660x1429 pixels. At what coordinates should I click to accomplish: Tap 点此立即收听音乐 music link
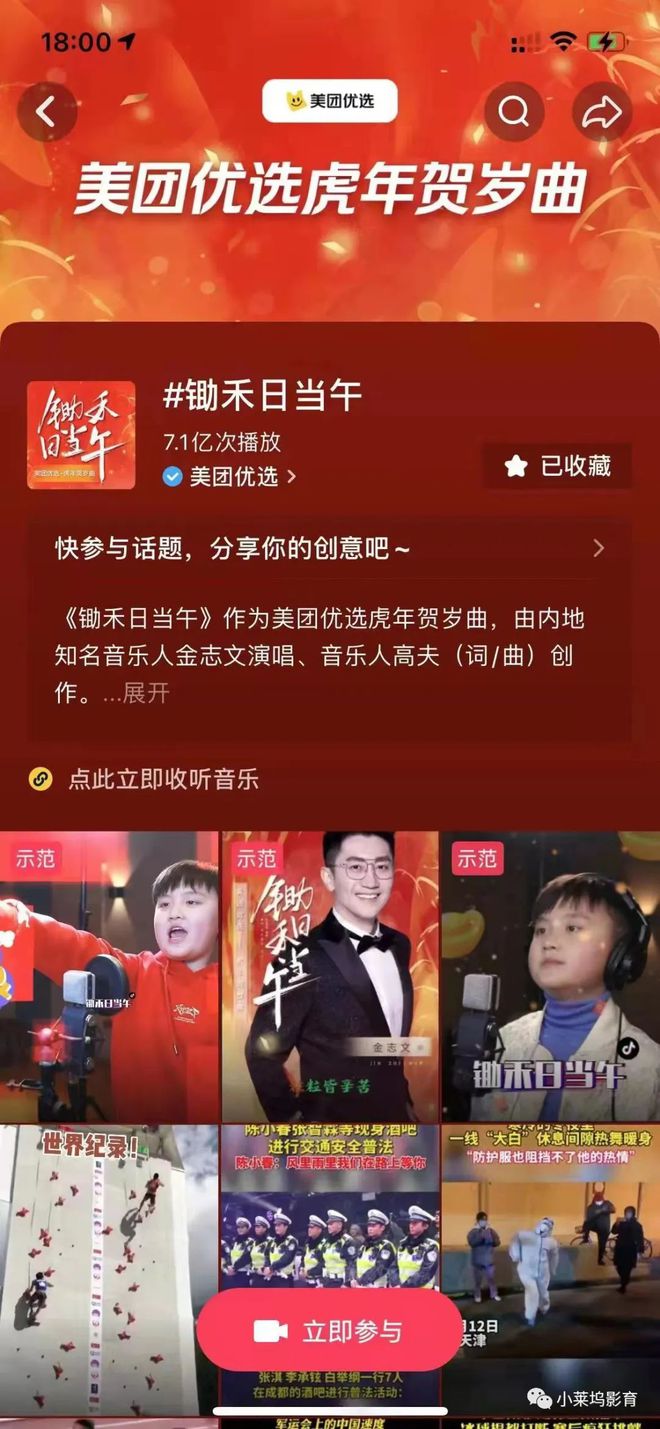[x=162, y=779]
